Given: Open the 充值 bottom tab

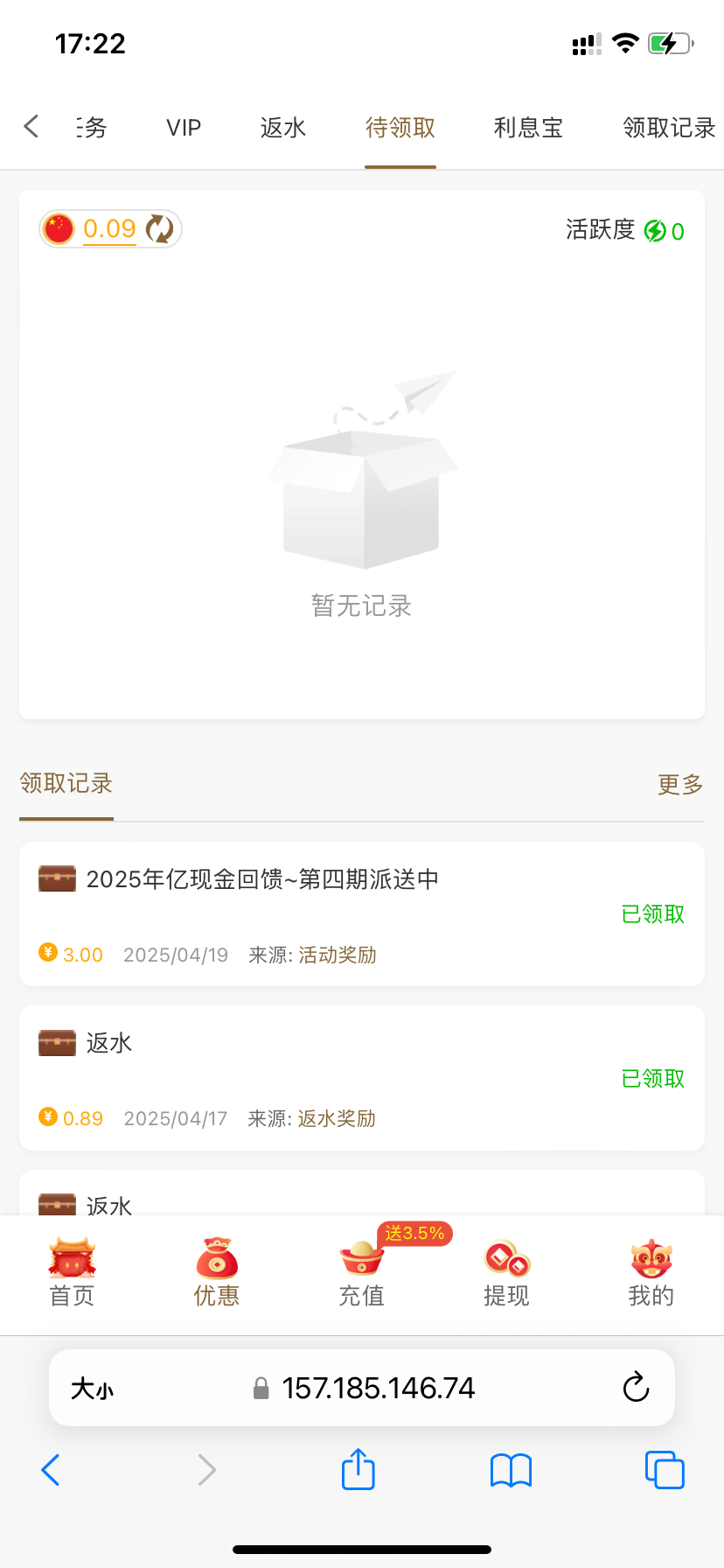Looking at the screenshot, I should (362, 1273).
